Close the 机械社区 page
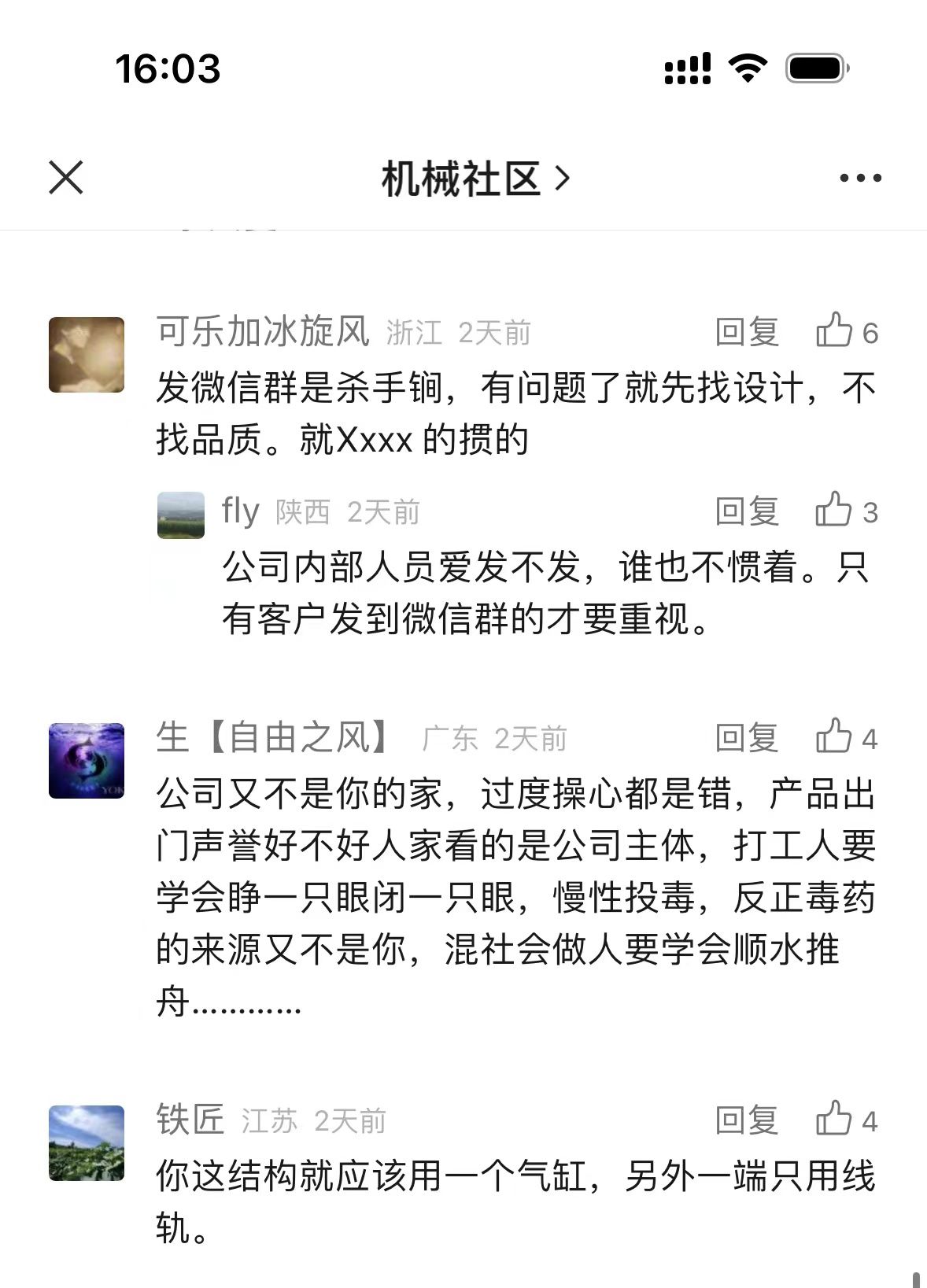 66,177
